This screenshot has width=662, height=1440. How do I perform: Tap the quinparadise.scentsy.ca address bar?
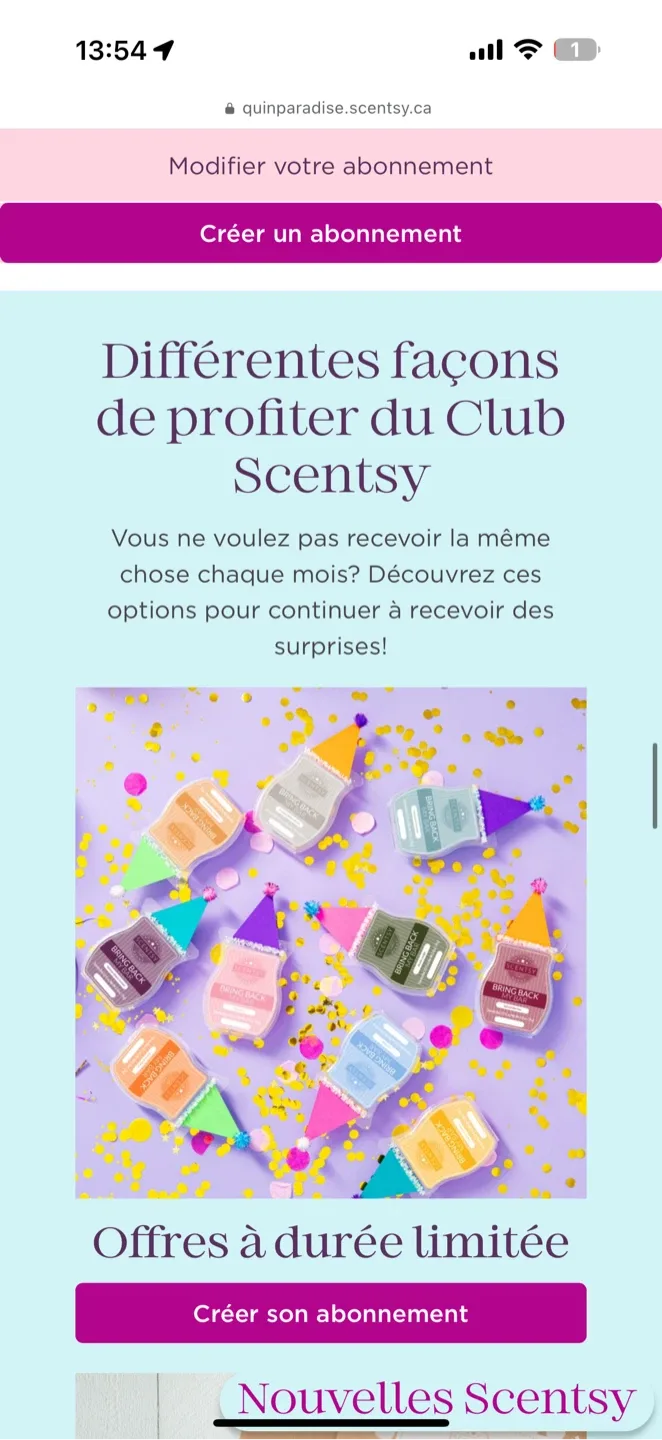click(x=331, y=108)
